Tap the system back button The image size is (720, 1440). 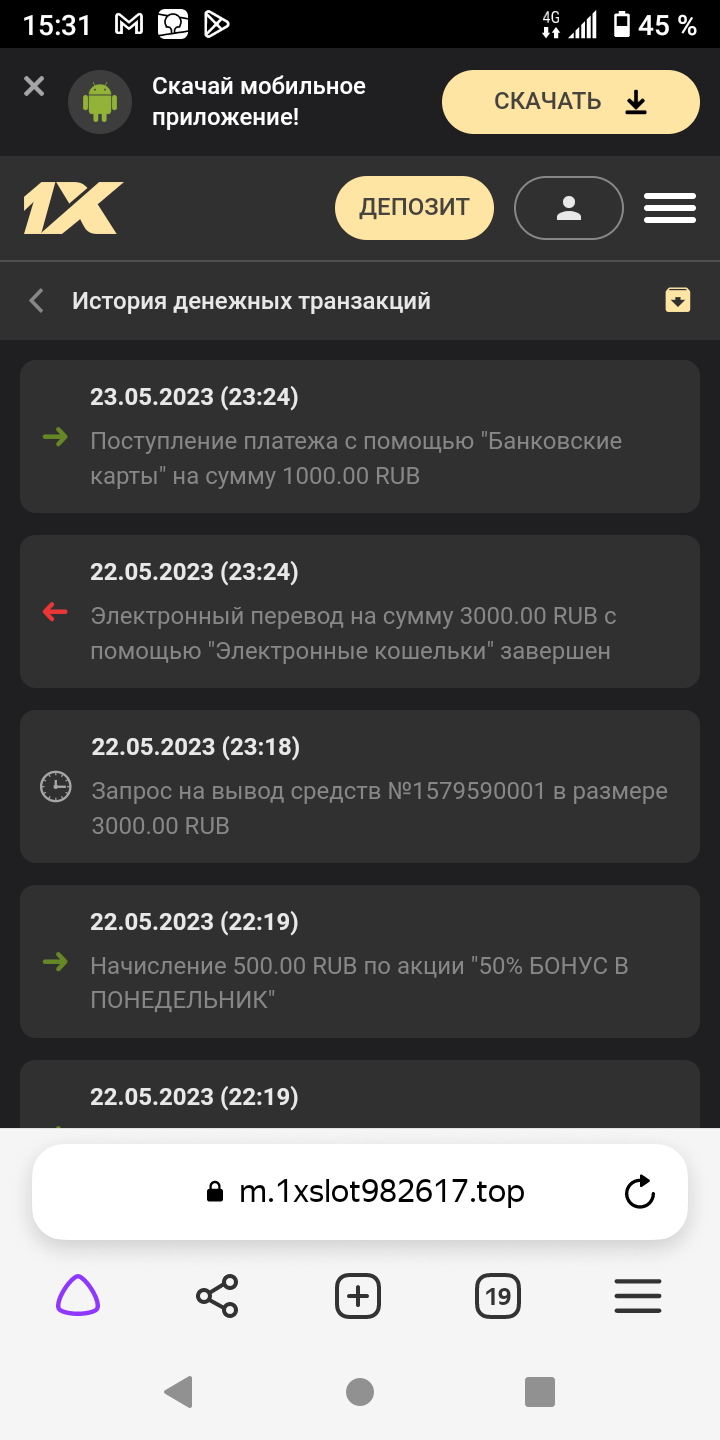178,1391
